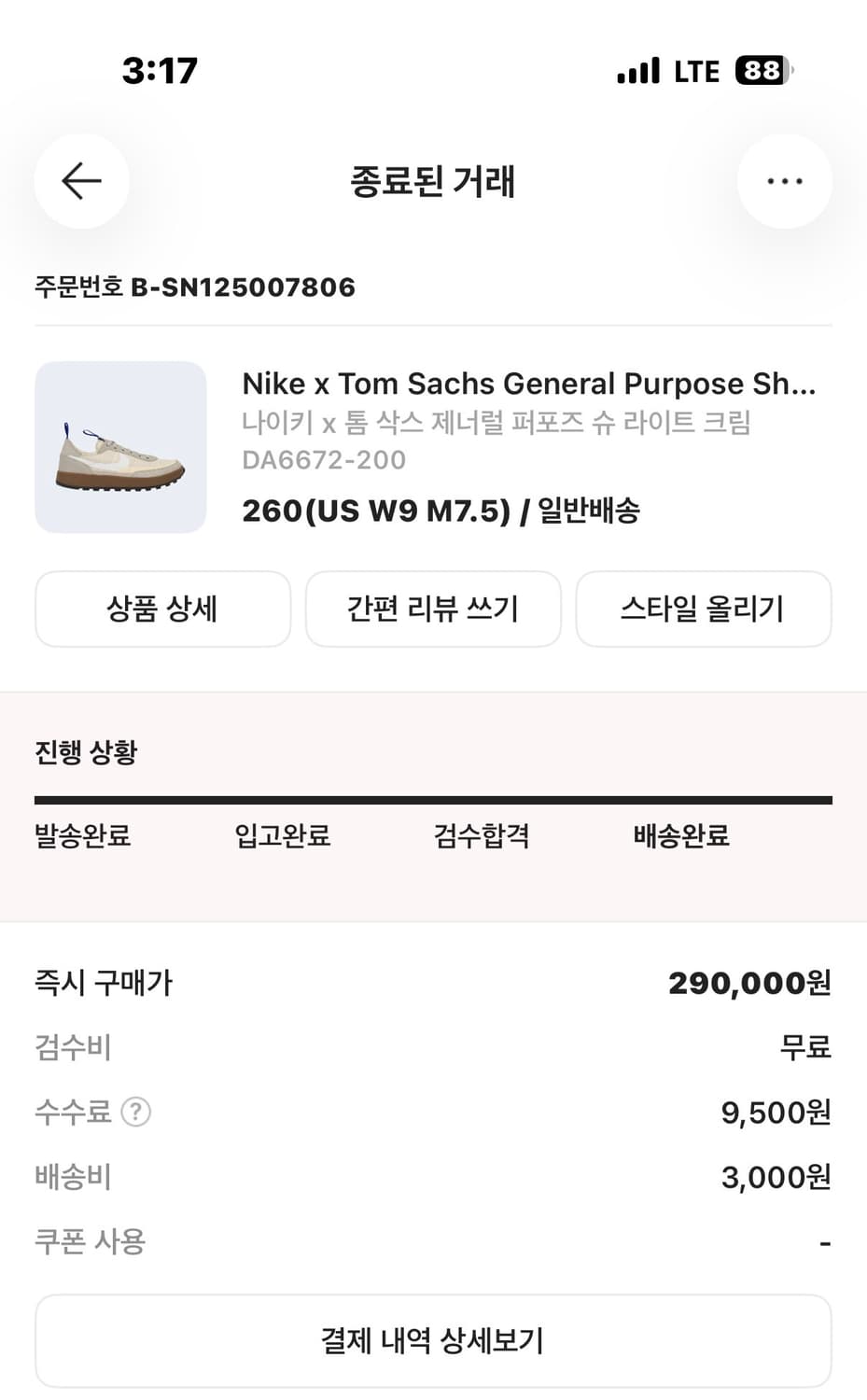Tap the battery level indicator
This screenshot has height=1400, width=867.
(762, 69)
